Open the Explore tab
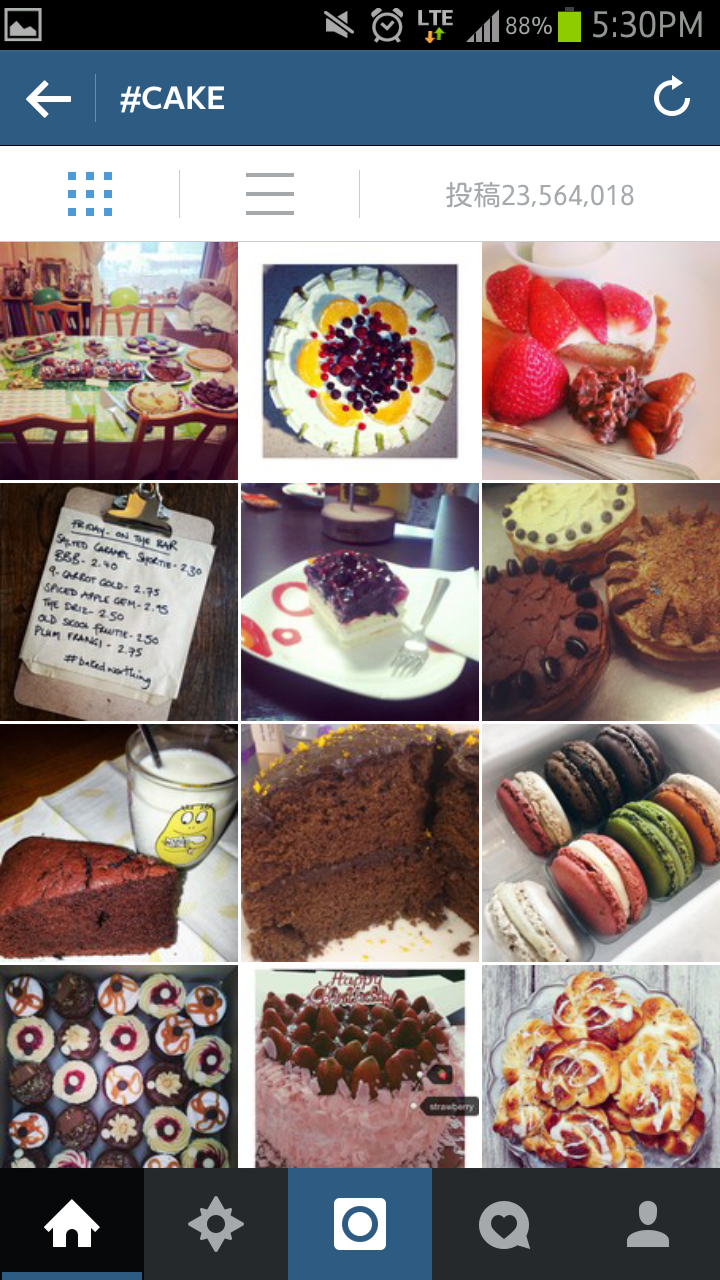This screenshot has width=720, height=1280. (216, 1224)
